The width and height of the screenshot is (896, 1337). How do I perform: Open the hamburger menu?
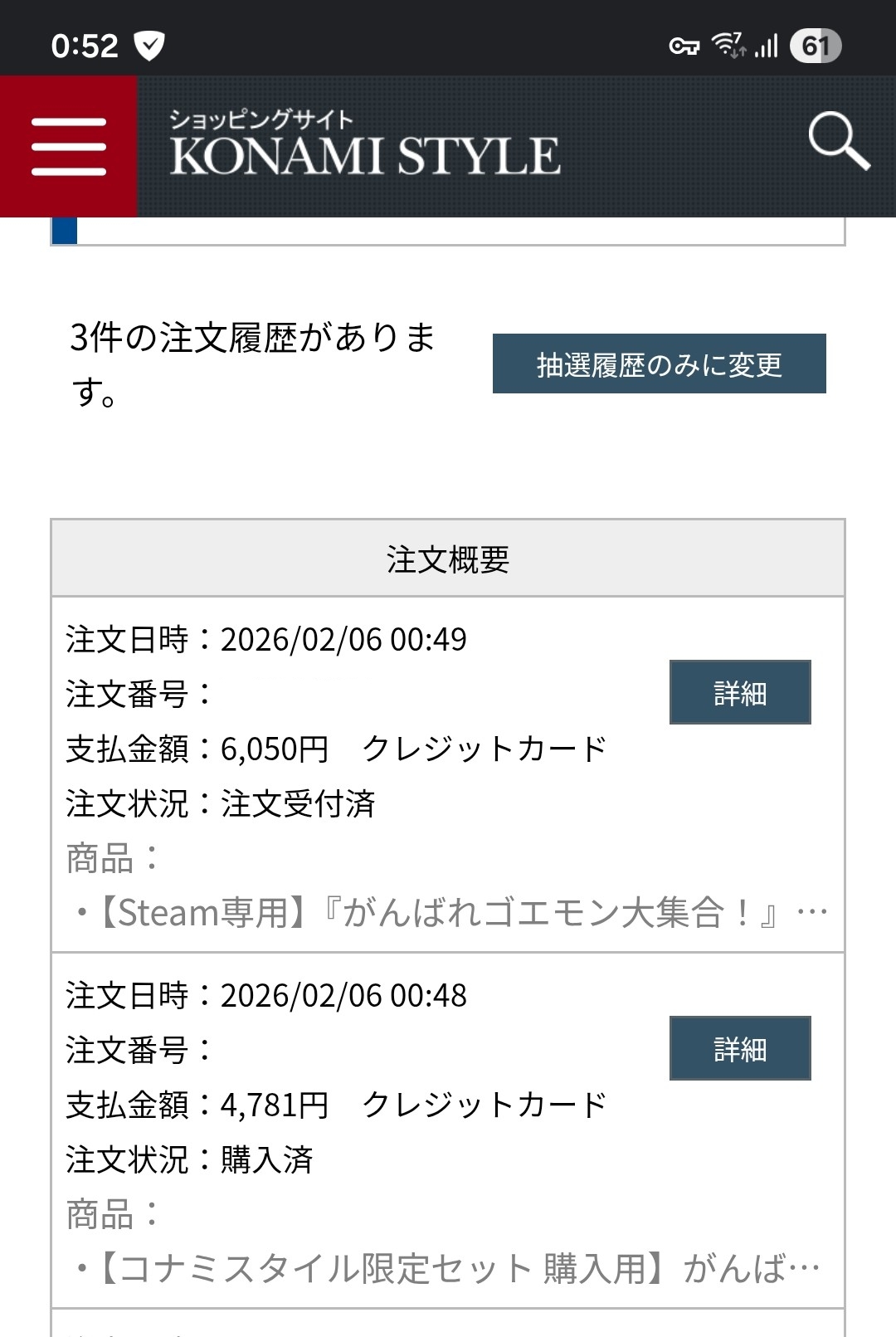point(69,147)
